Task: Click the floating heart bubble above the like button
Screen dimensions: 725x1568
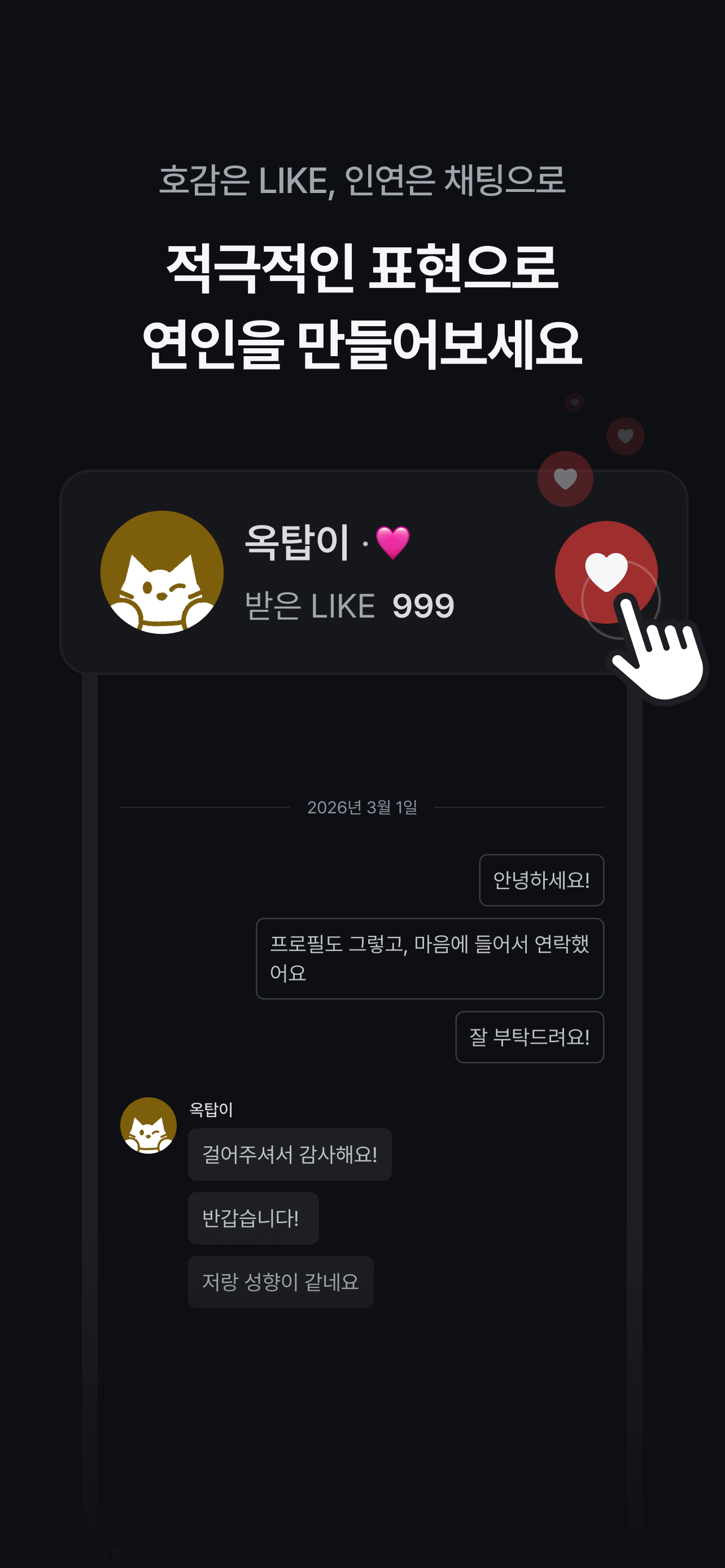Action: (566, 478)
